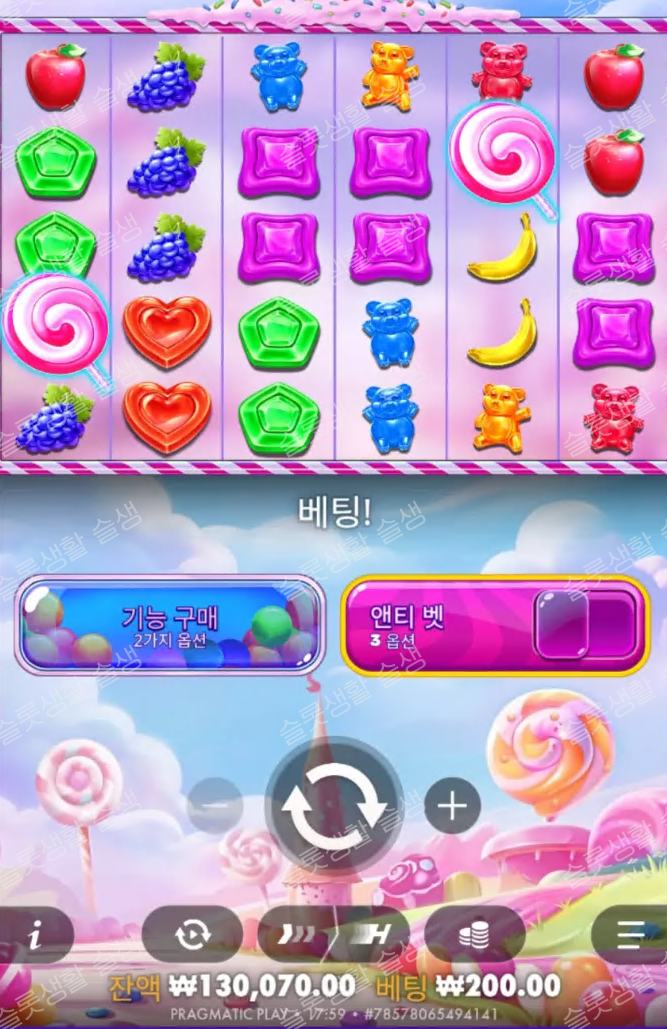
Task: Toggle the turbo spin speed control
Action: click(x=333, y=935)
